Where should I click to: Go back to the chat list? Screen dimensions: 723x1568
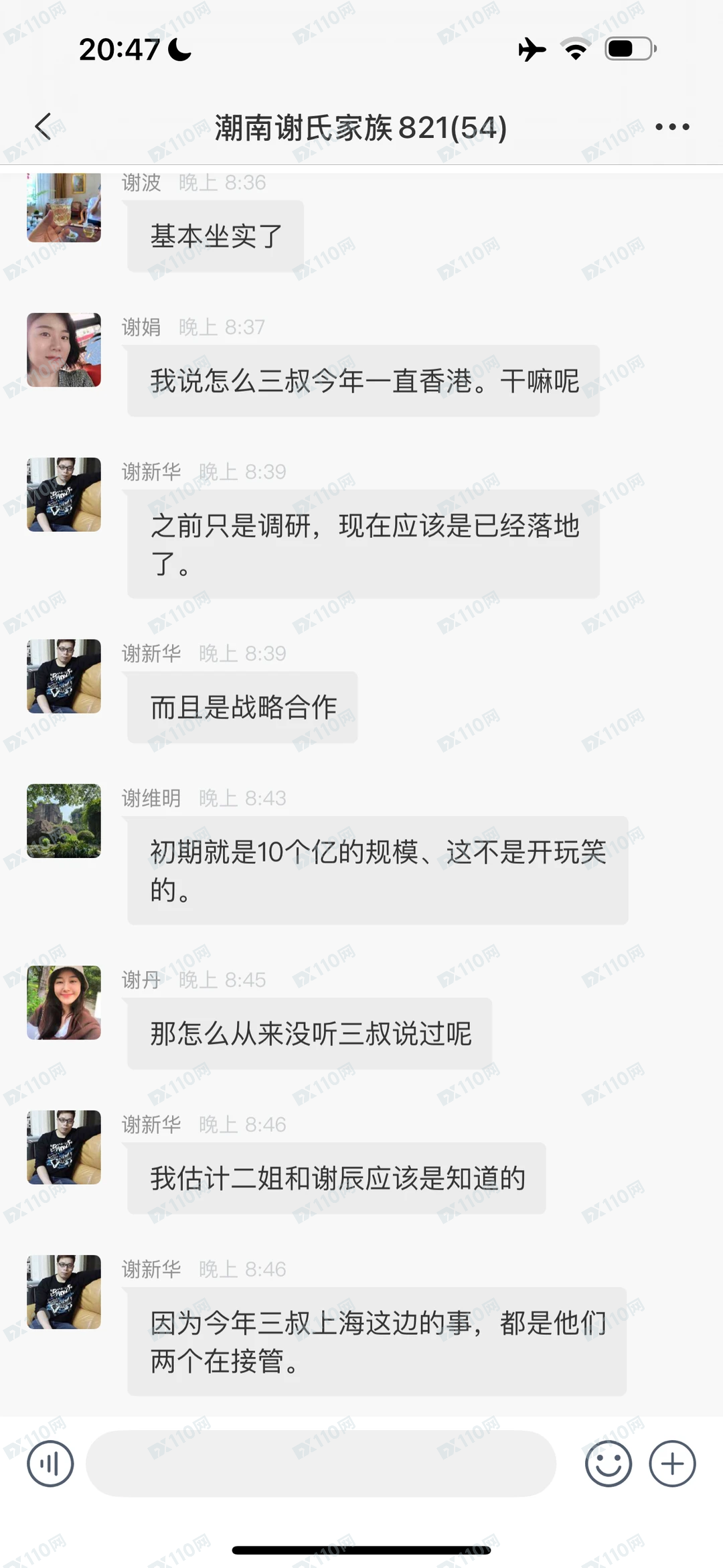[44, 127]
